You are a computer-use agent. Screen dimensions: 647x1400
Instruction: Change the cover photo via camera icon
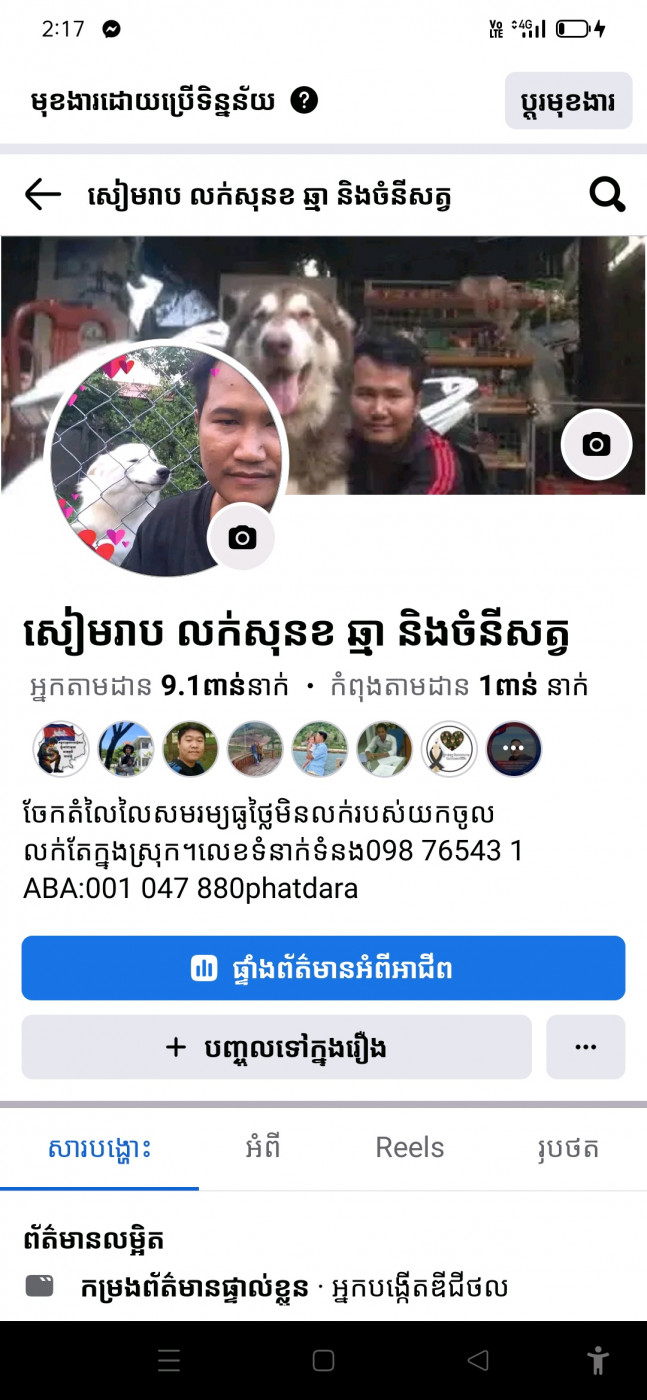(x=596, y=444)
